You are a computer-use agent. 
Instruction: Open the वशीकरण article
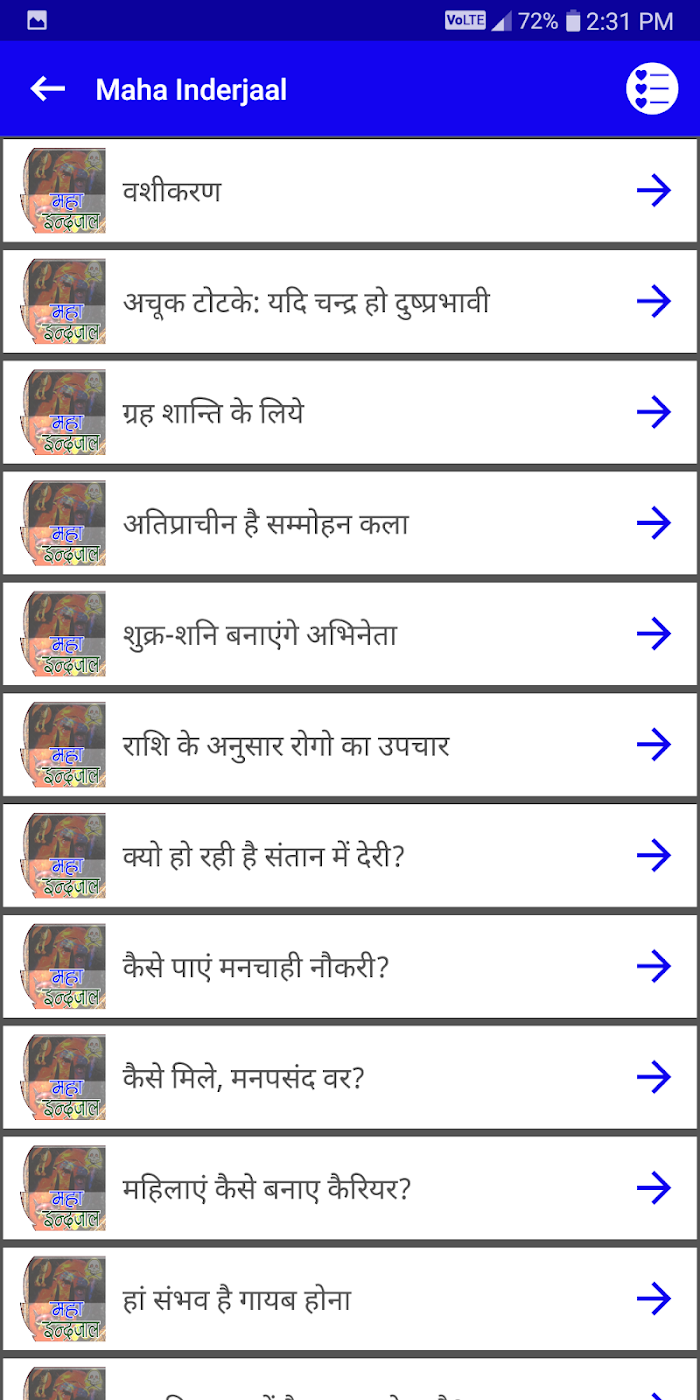[350, 191]
